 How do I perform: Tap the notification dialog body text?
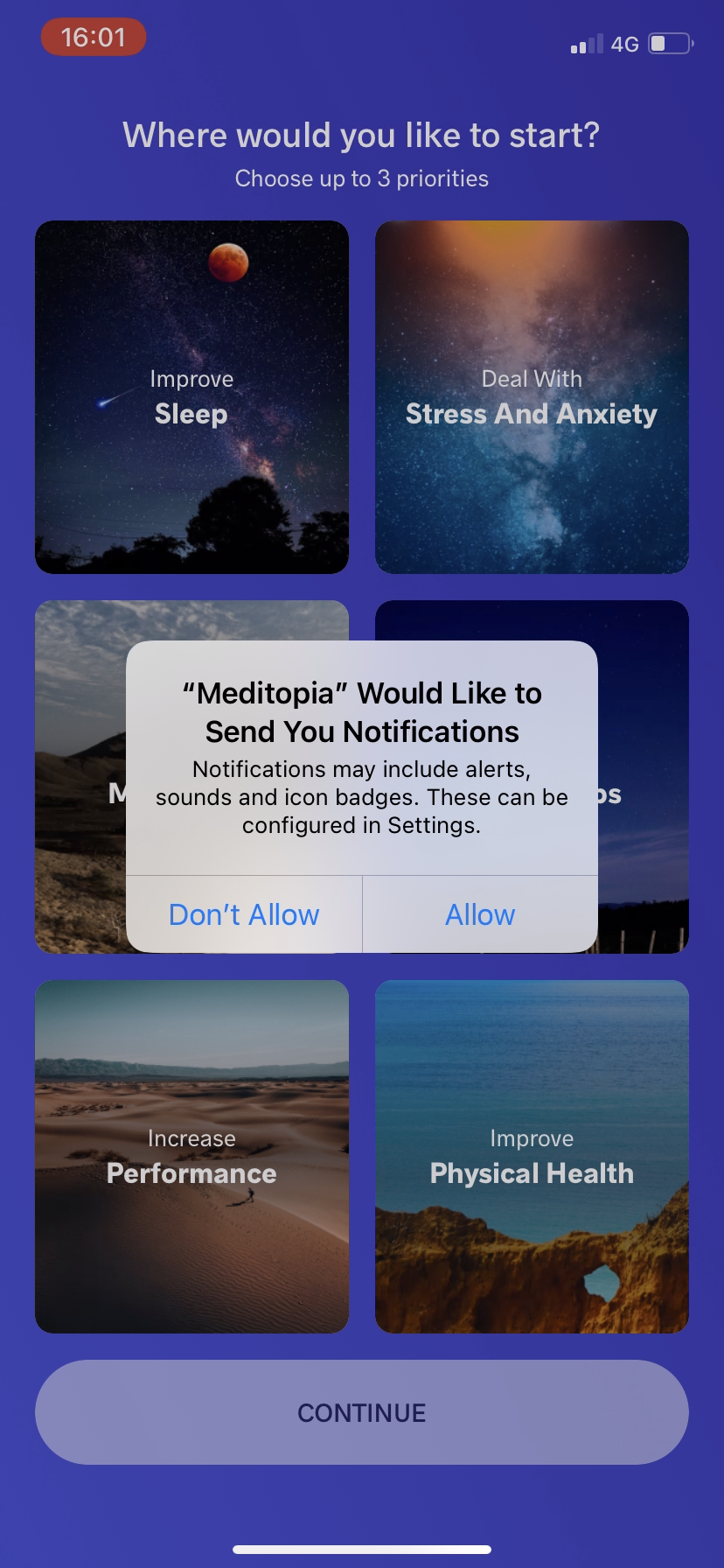(x=361, y=796)
